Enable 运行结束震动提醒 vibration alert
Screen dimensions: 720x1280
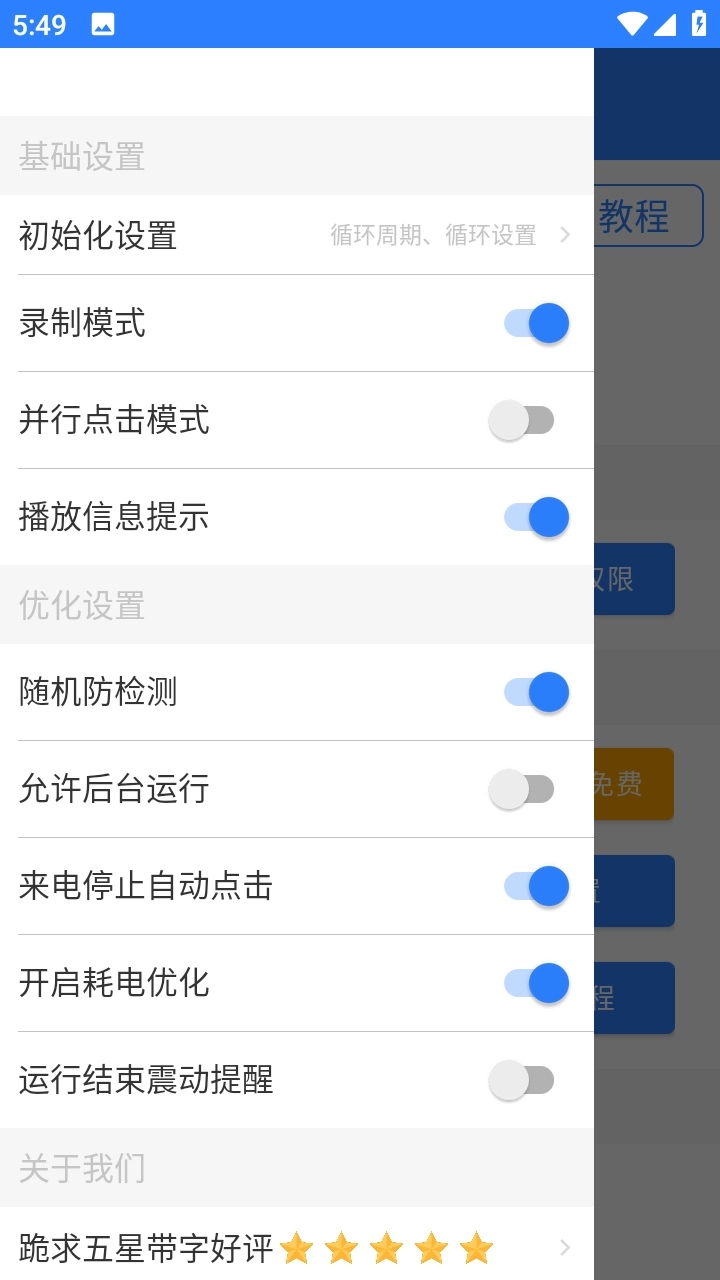point(523,1080)
